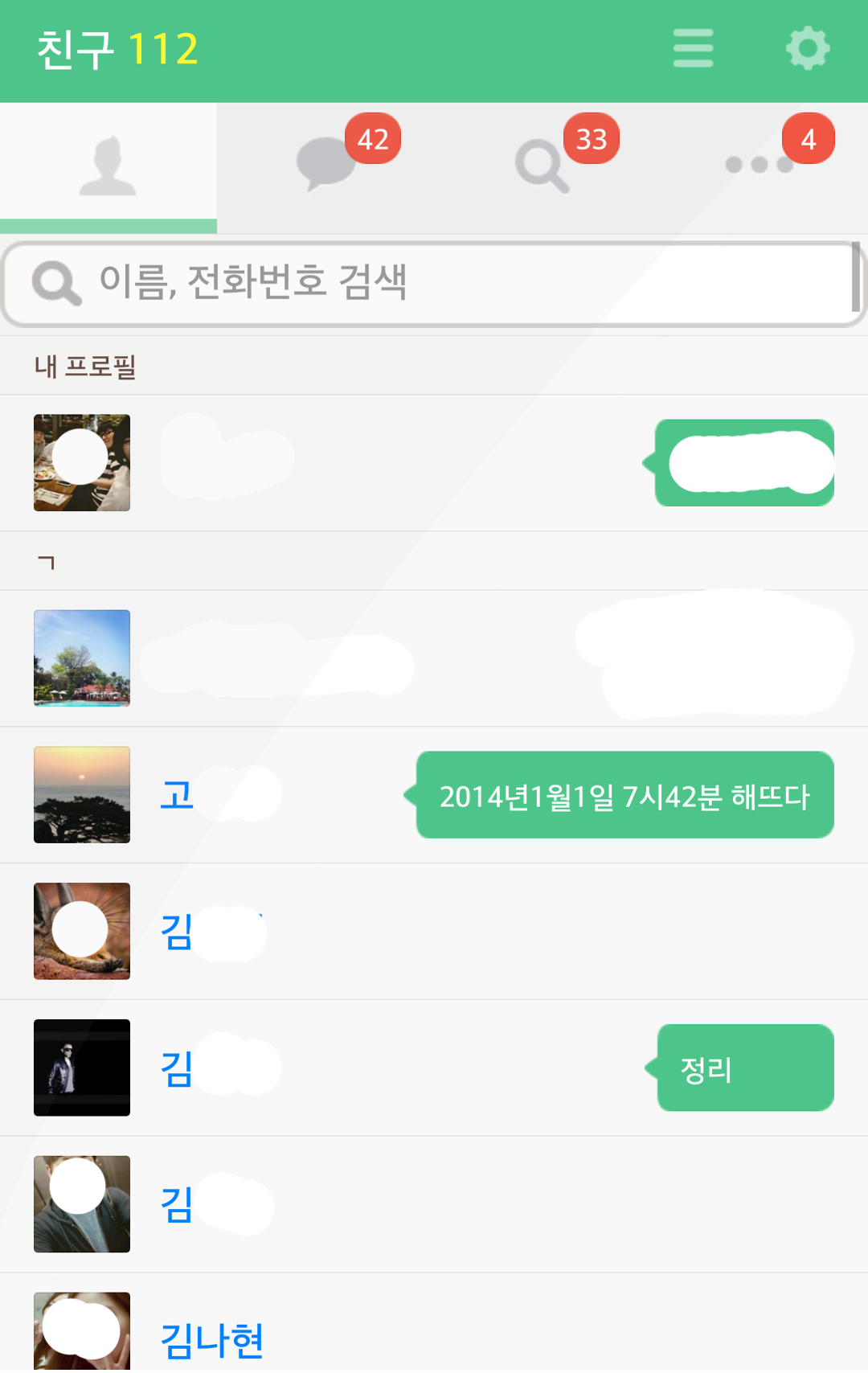Open the settings gear
This screenshot has width=868, height=1373.
click(x=807, y=48)
